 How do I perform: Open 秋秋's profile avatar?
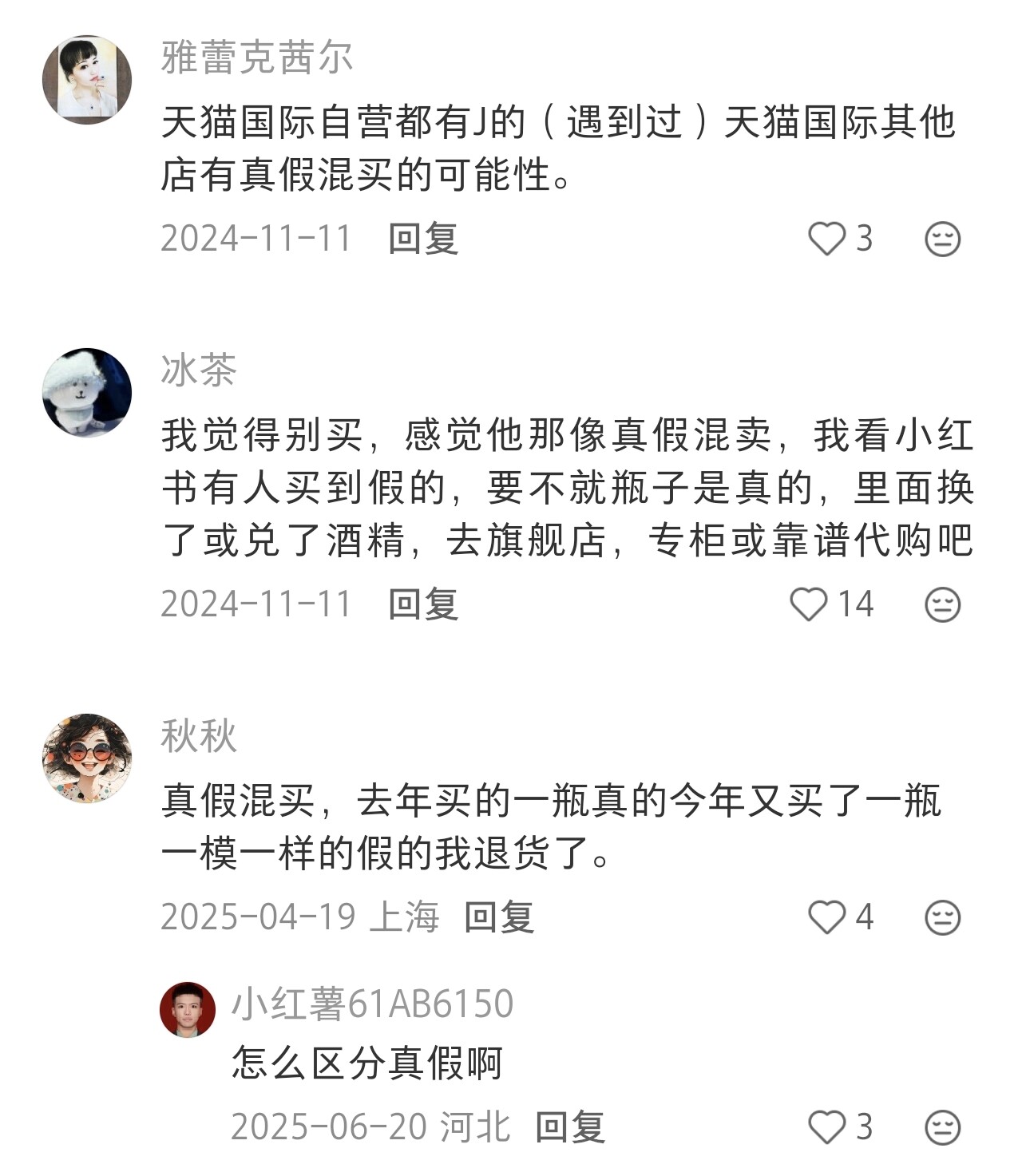click(86, 758)
